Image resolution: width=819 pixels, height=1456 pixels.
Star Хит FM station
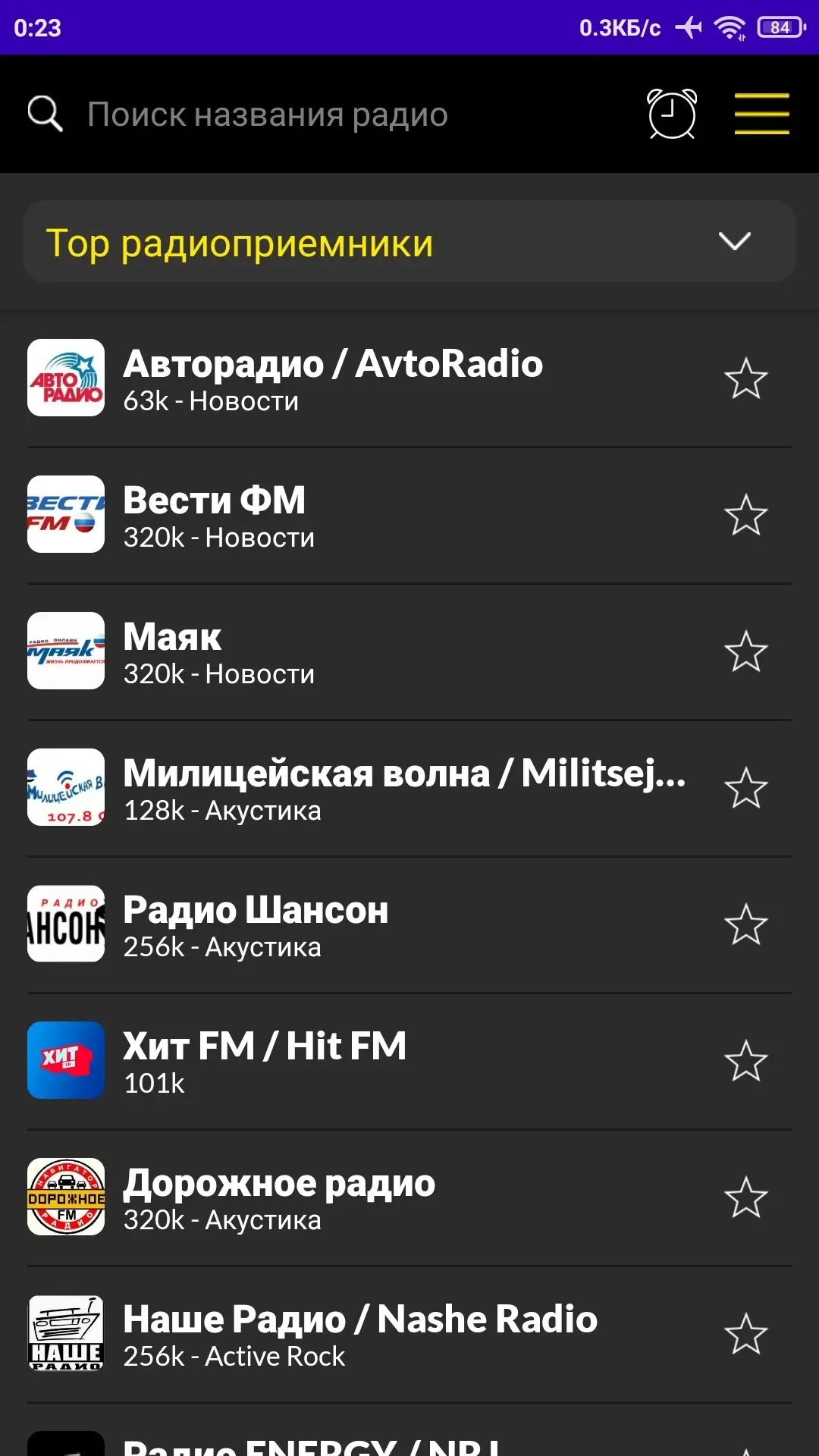(746, 1061)
